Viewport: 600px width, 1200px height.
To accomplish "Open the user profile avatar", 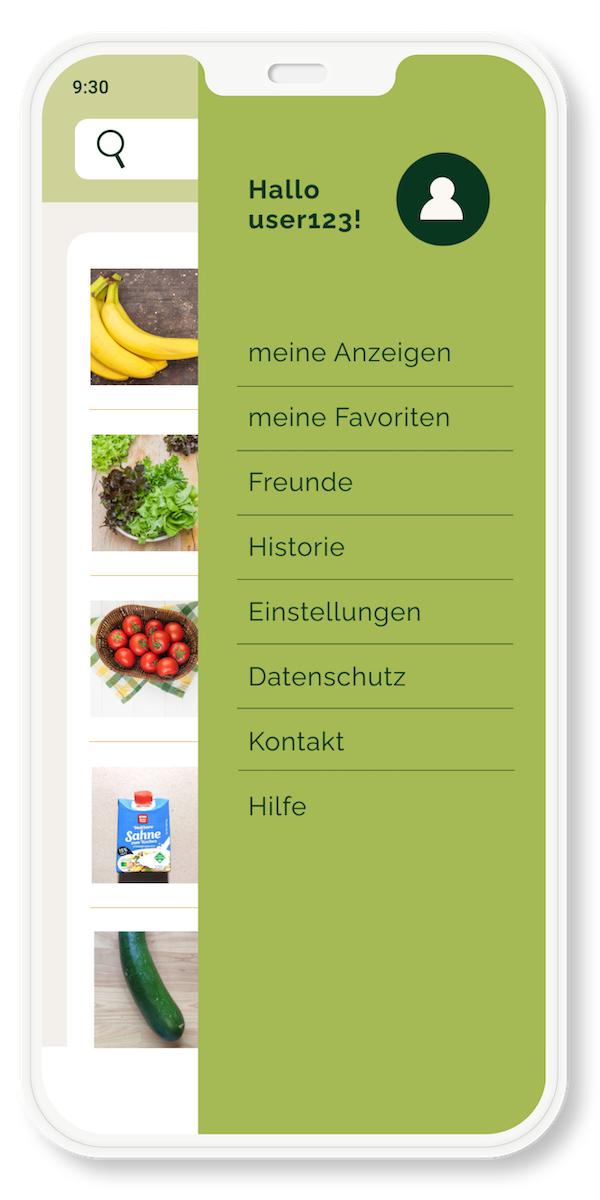I will point(442,199).
